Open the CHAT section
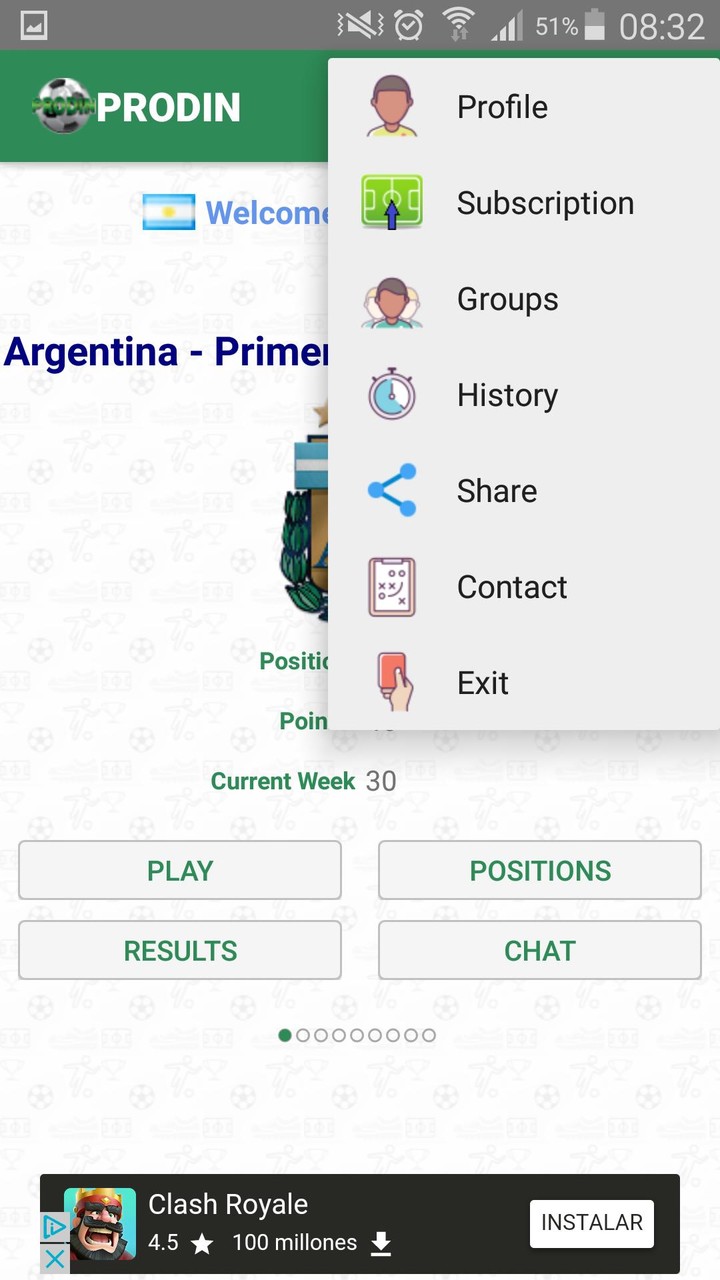The height and width of the screenshot is (1280, 720). (x=539, y=950)
